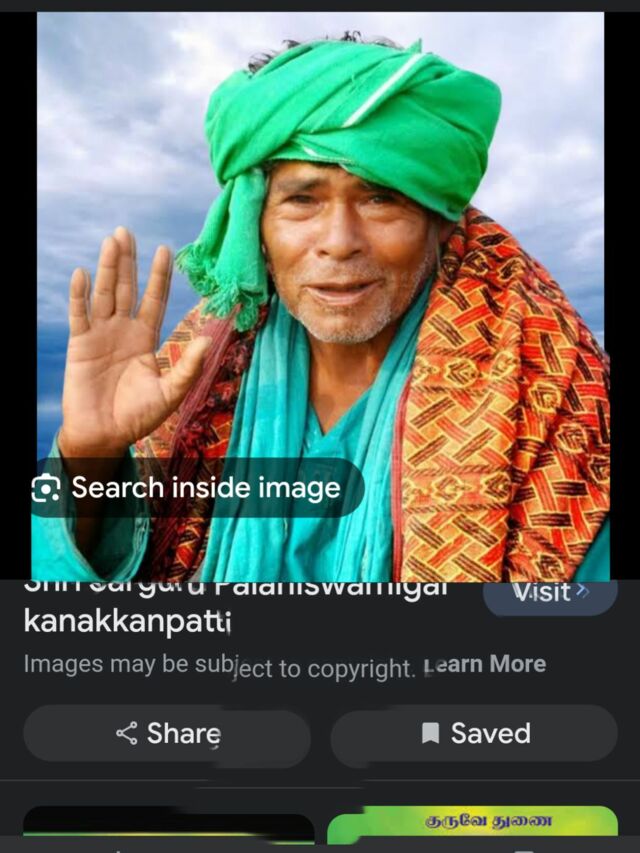Tap Search inside image
The image size is (640, 853).
point(190,488)
